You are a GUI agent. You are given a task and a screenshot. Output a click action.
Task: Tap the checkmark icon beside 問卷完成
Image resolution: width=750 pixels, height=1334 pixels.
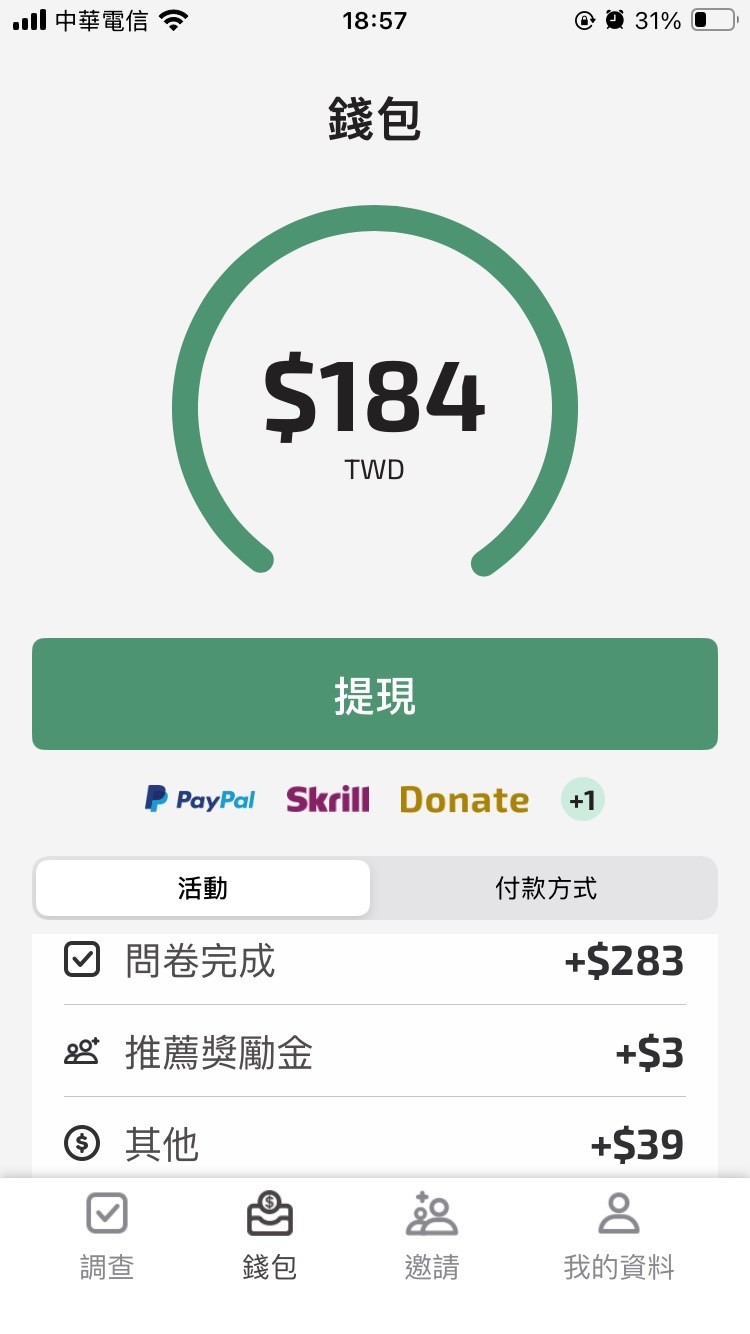pyautogui.click(x=82, y=960)
